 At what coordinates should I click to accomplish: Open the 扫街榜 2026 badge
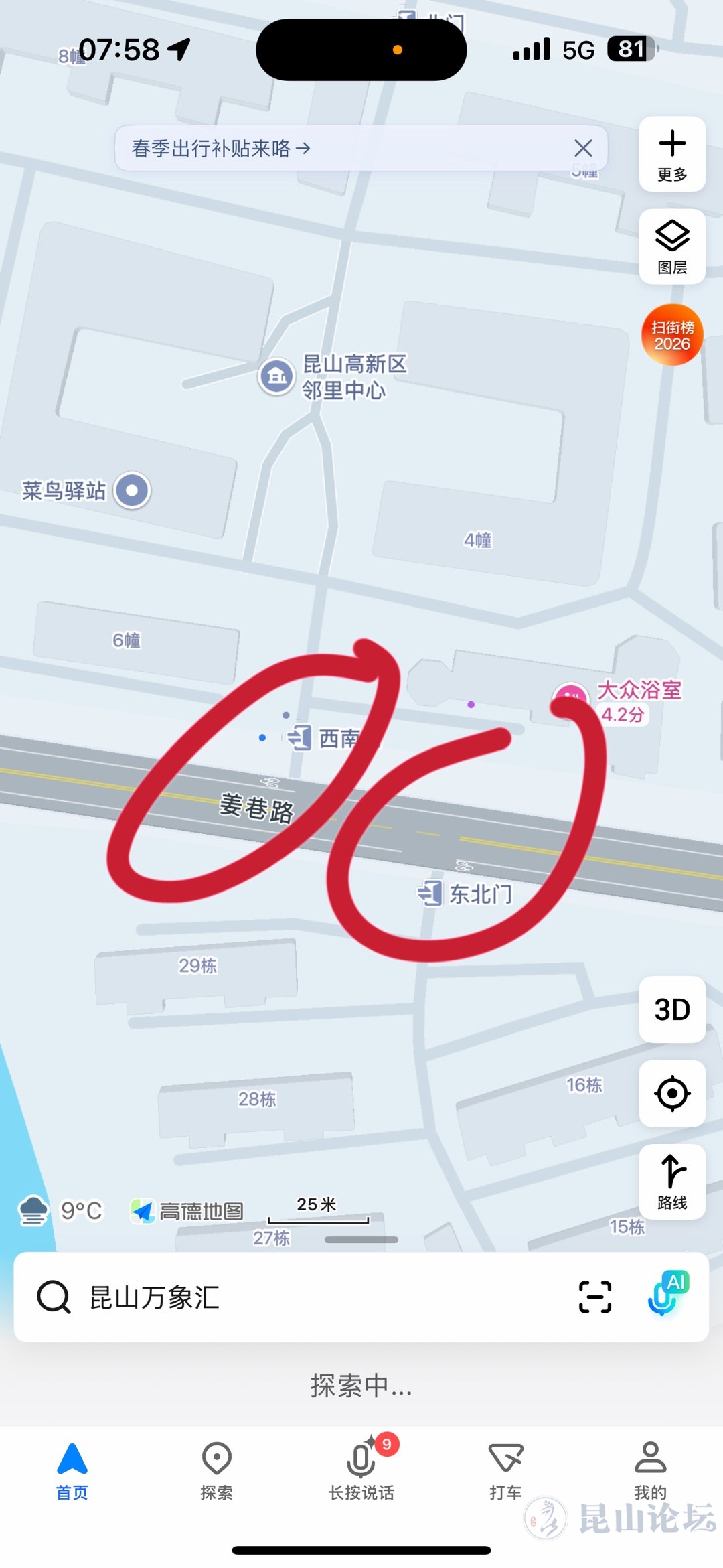click(672, 335)
